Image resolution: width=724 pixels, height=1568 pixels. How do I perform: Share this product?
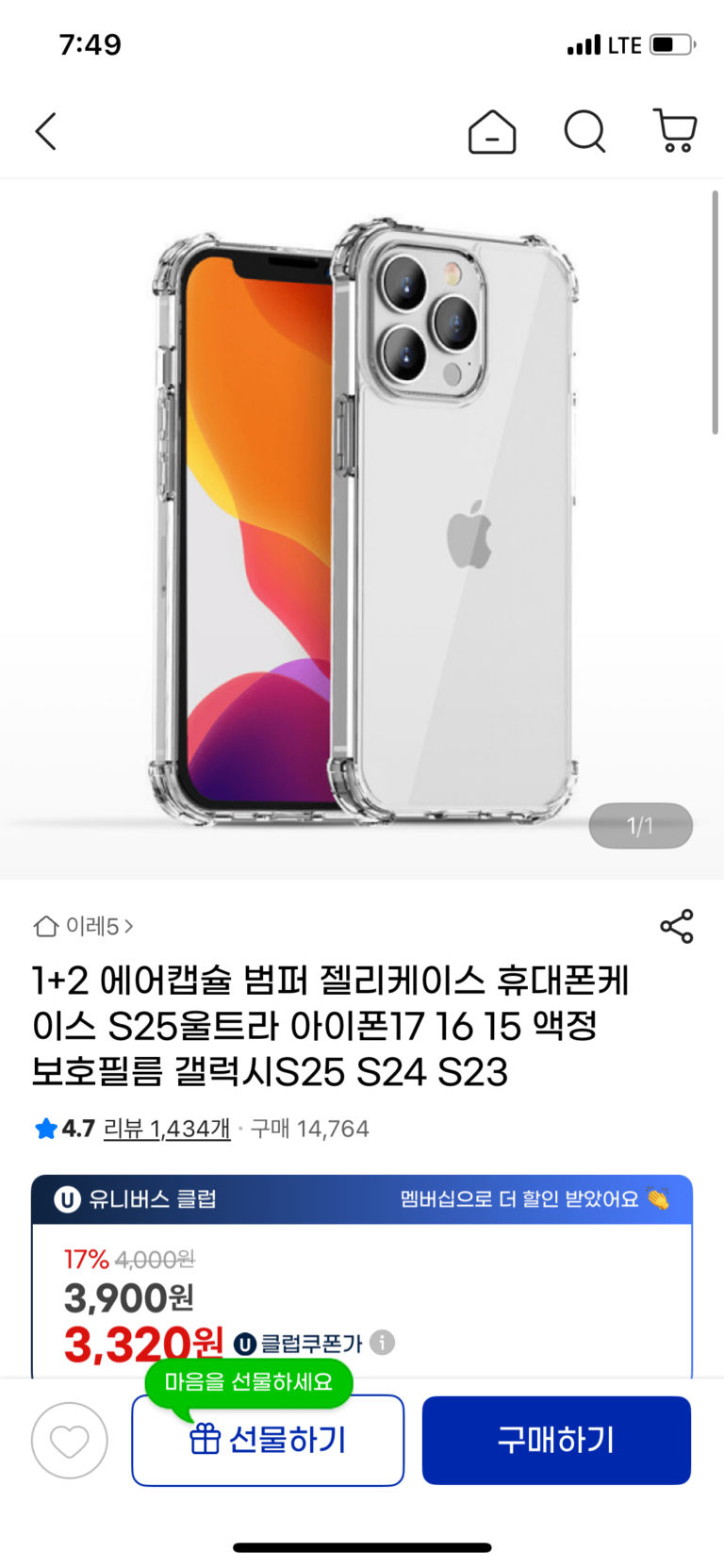[x=676, y=926]
